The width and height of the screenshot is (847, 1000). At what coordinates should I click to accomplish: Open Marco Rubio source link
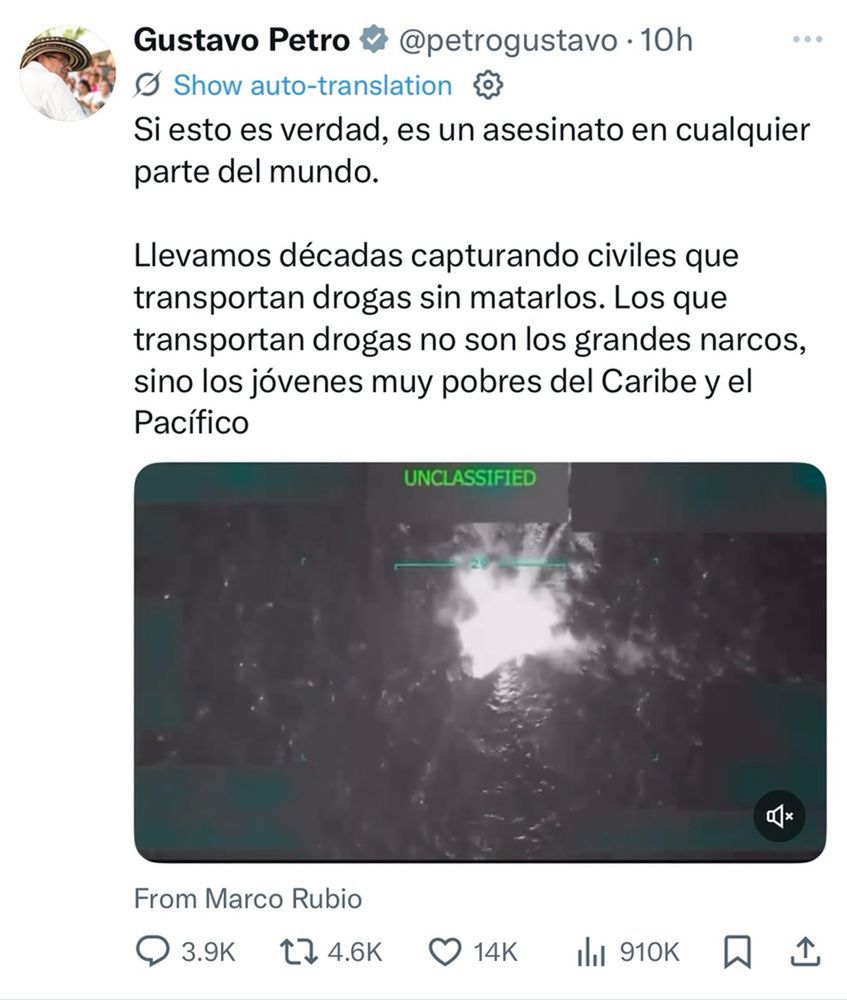[248, 899]
